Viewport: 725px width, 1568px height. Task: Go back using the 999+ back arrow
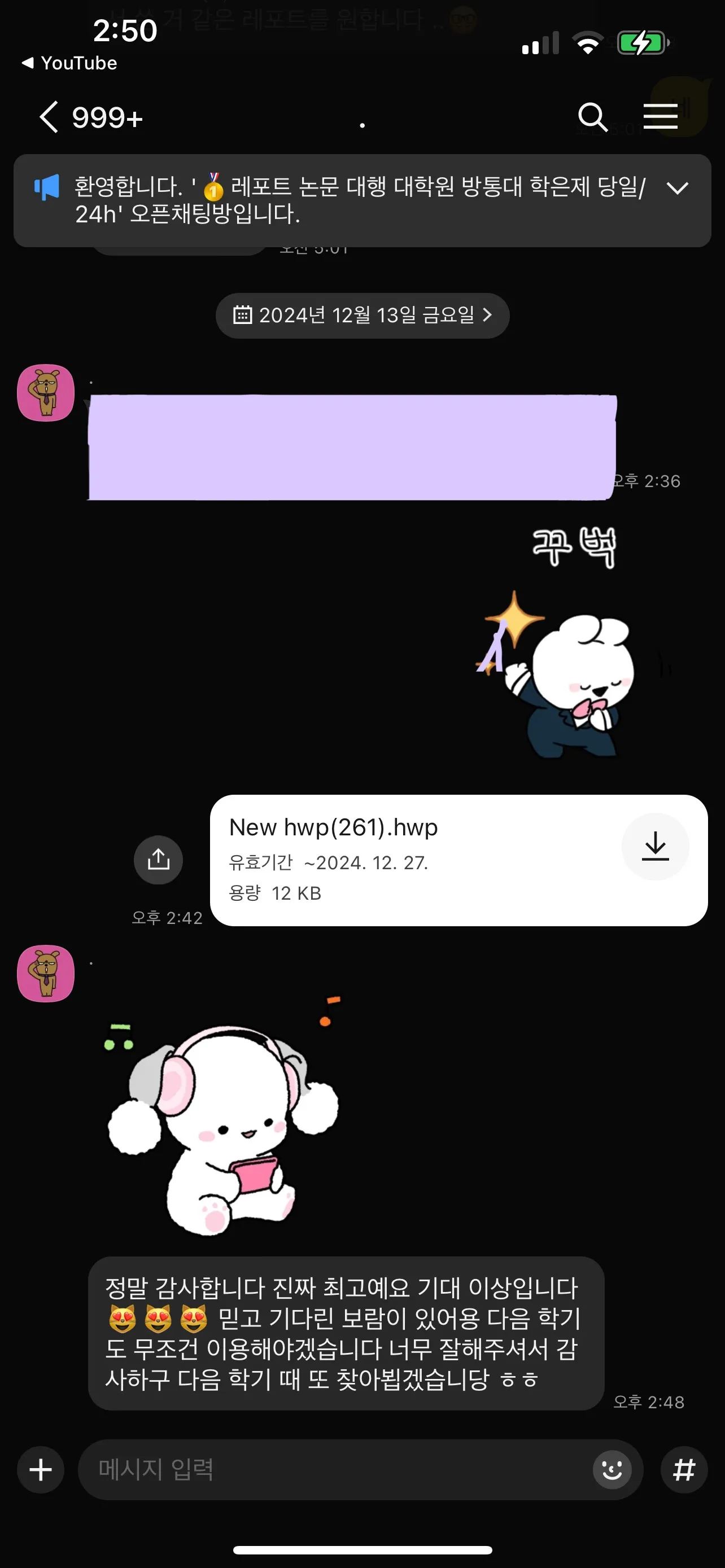(x=50, y=116)
